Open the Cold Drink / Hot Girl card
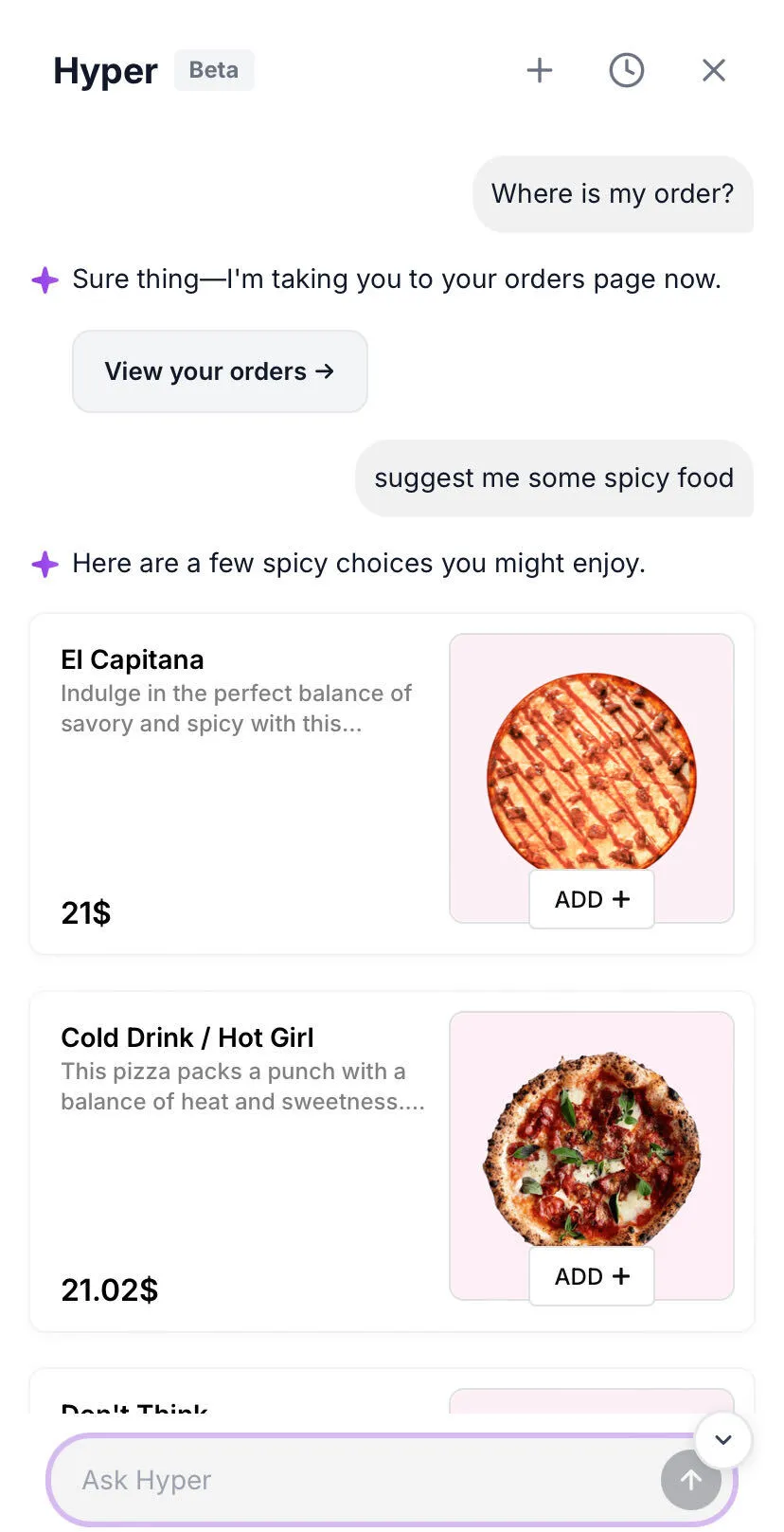The width and height of the screenshot is (784, 1532). [392, 1162]
